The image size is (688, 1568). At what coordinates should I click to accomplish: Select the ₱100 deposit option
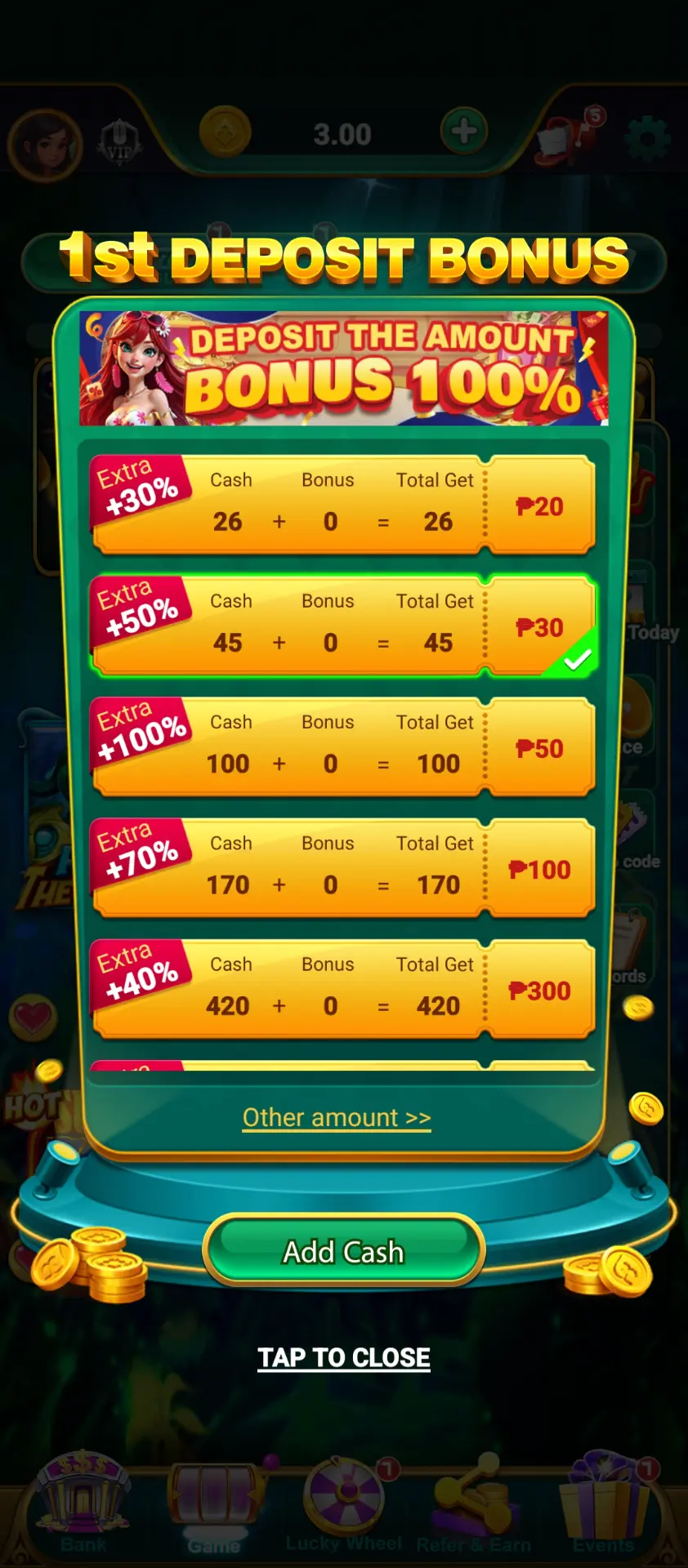coord(343,867)
